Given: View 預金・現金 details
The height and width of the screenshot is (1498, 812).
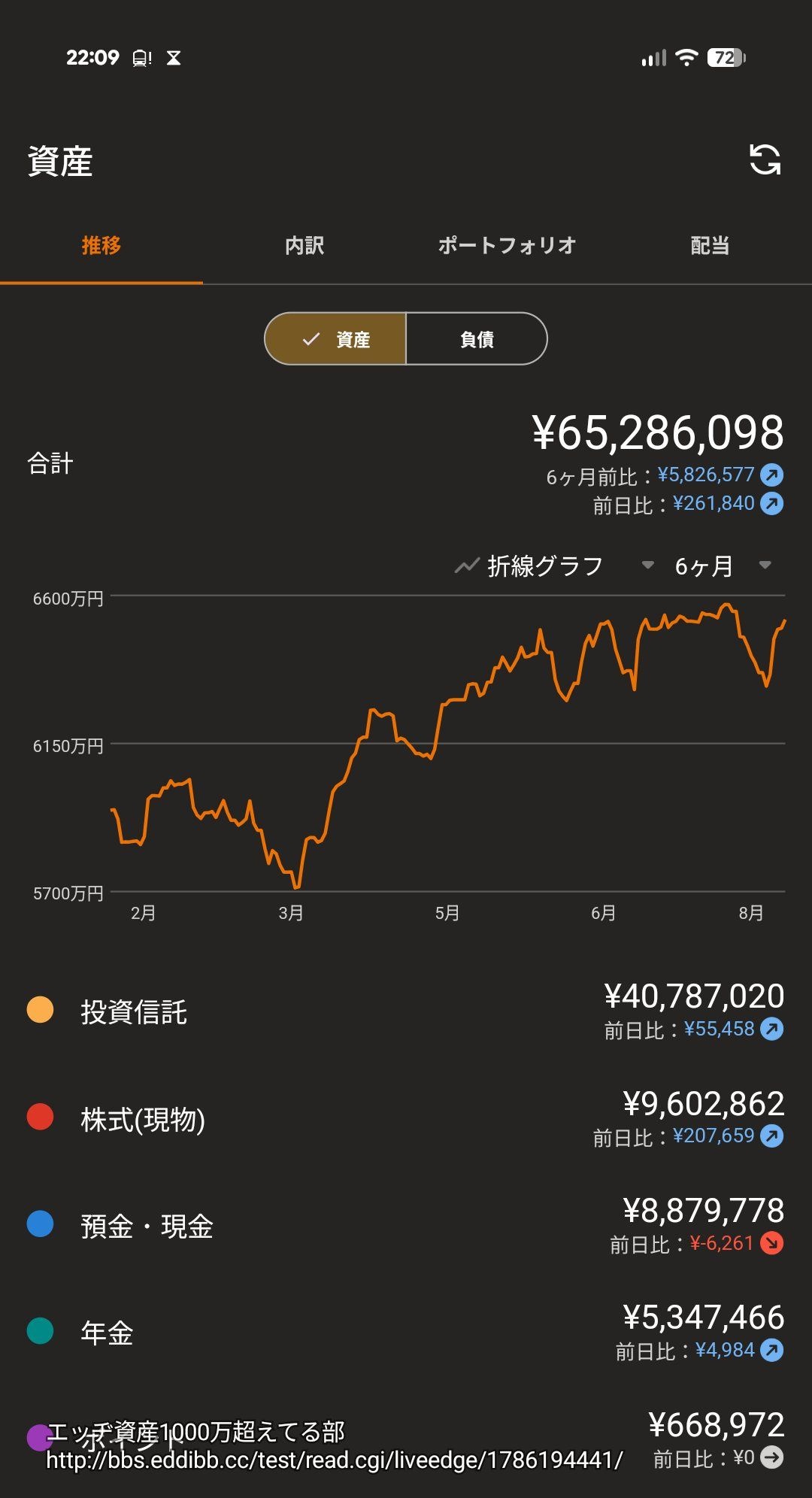Looking at the screenshot, I should pos(406,1226).
